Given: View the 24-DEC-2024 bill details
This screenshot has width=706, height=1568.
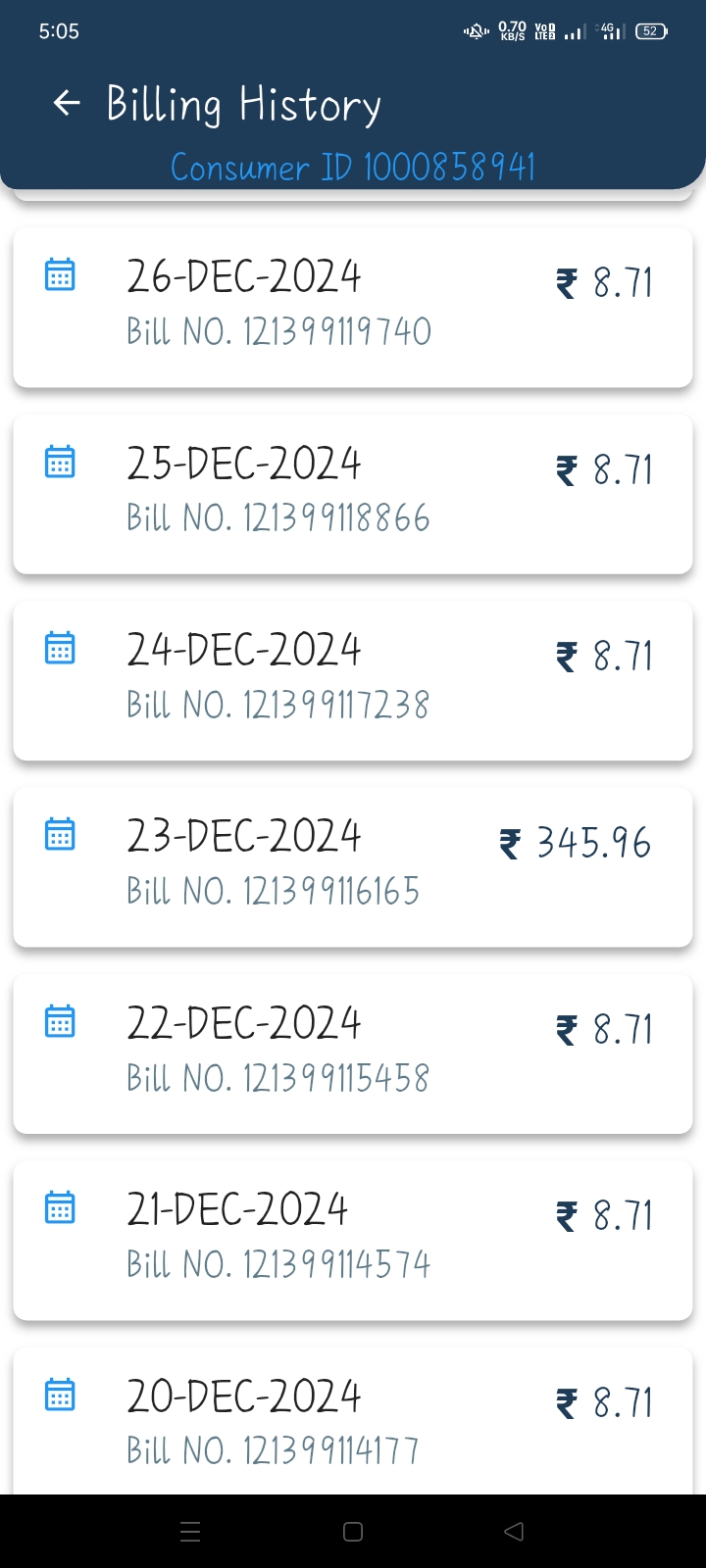Looking at the screenshot, I should coord(353,680).
